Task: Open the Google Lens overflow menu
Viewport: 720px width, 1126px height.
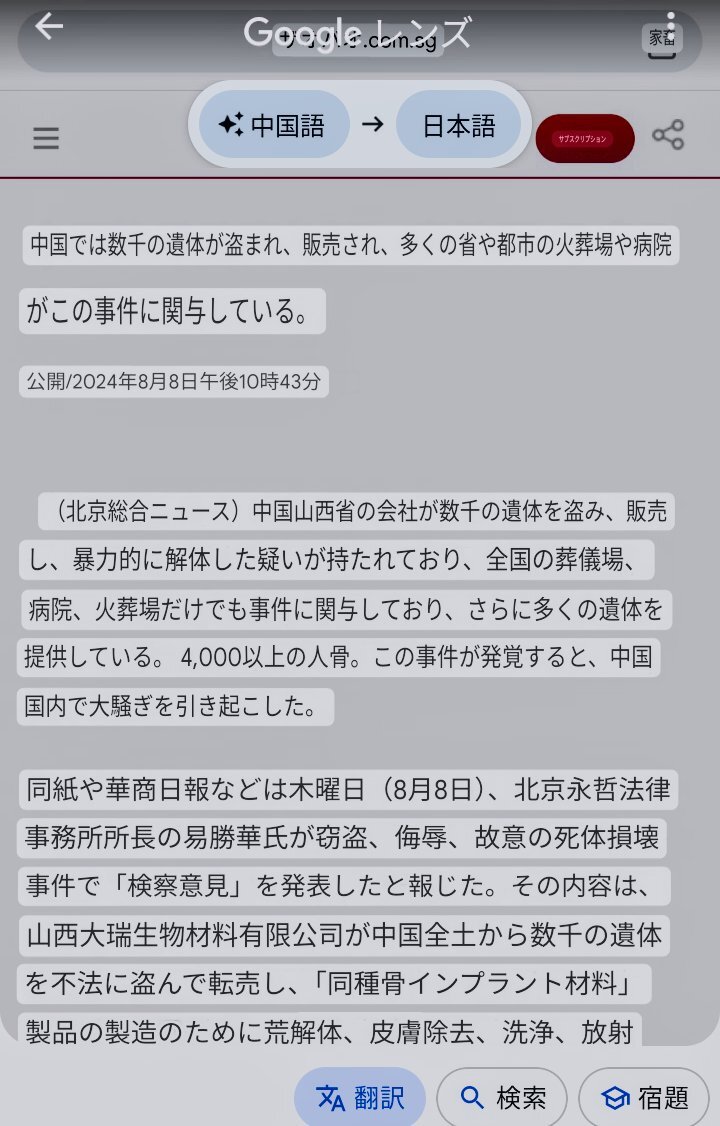Action: (x=671, y=26)
